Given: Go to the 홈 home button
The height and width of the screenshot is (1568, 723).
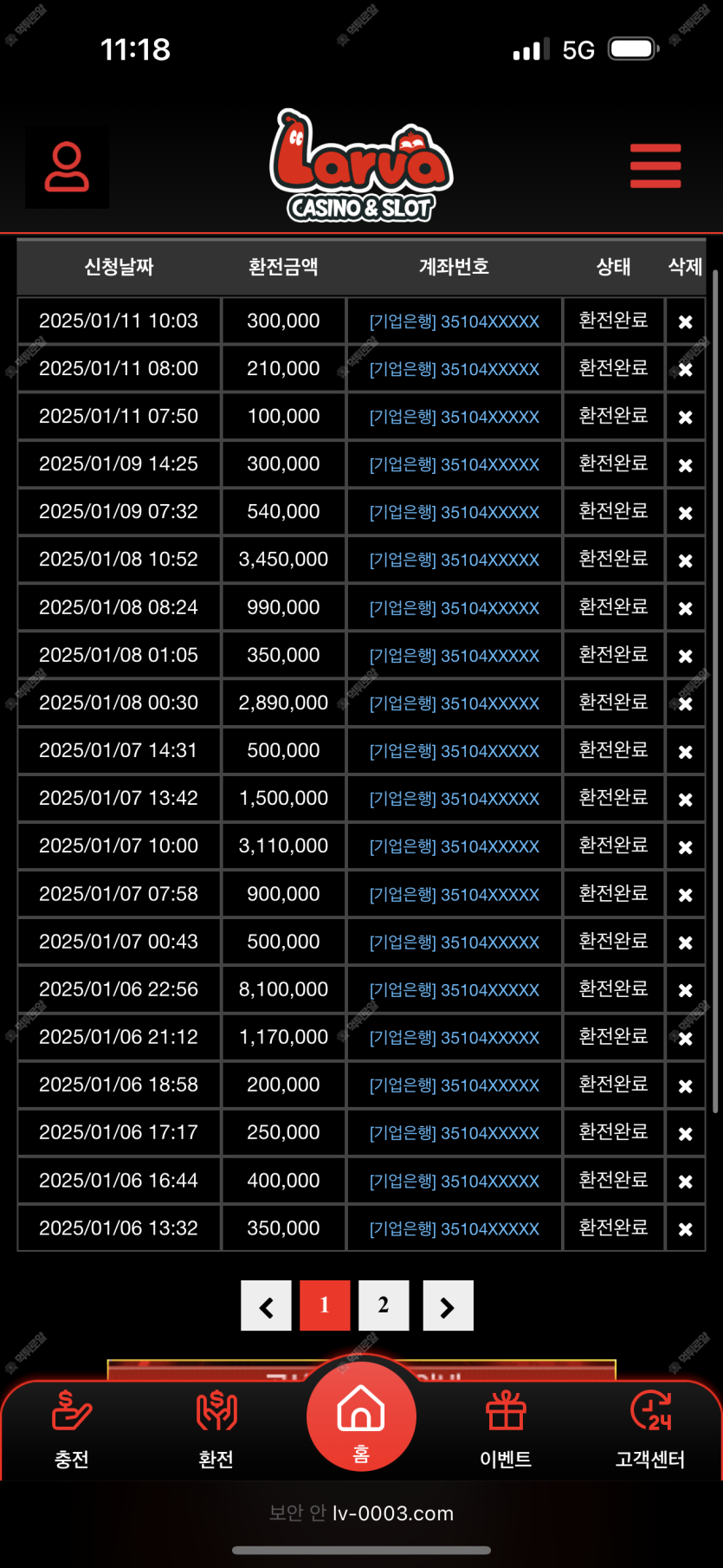Looking at the screenshot, I should coord(361,1417).
